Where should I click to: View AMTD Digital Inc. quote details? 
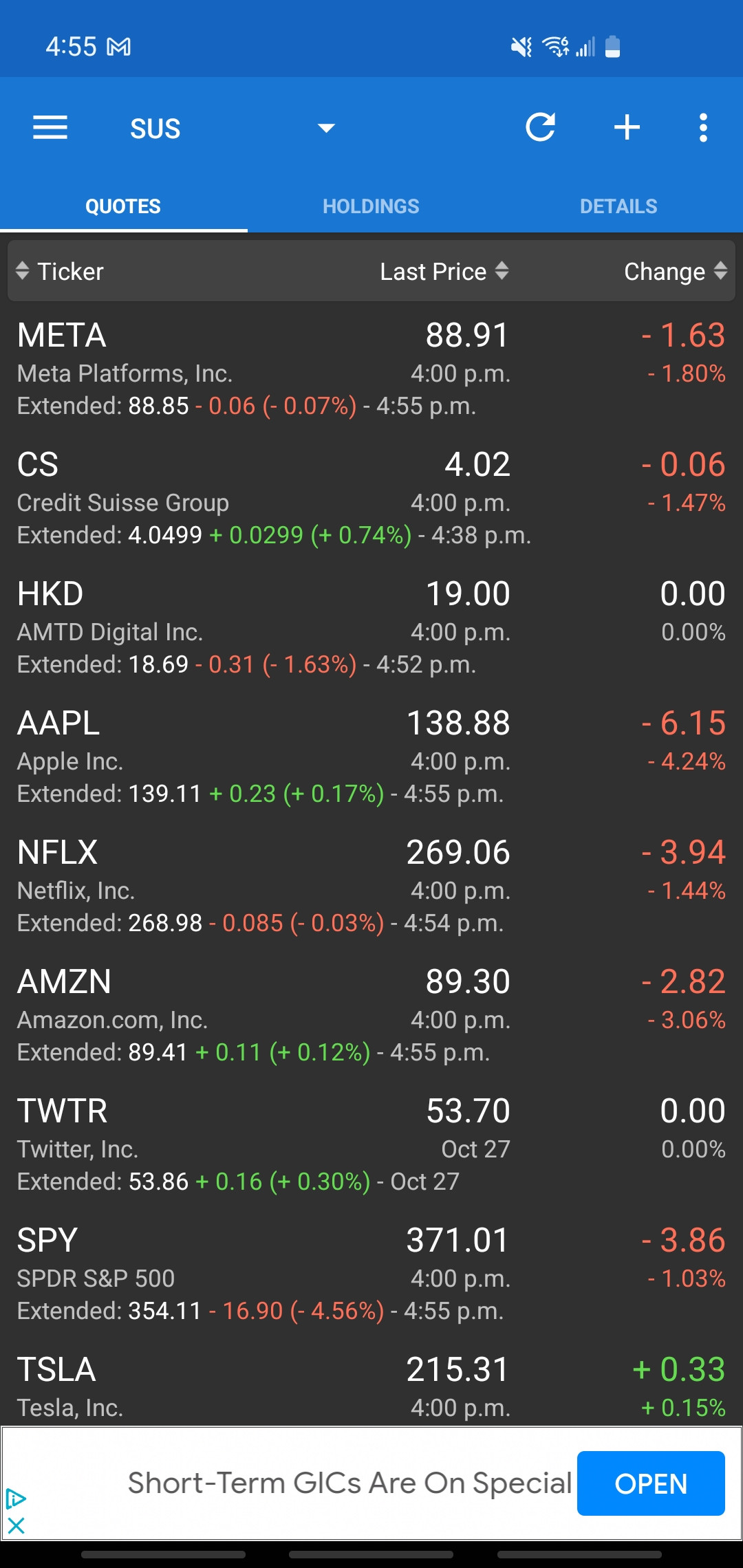[371, 627]
